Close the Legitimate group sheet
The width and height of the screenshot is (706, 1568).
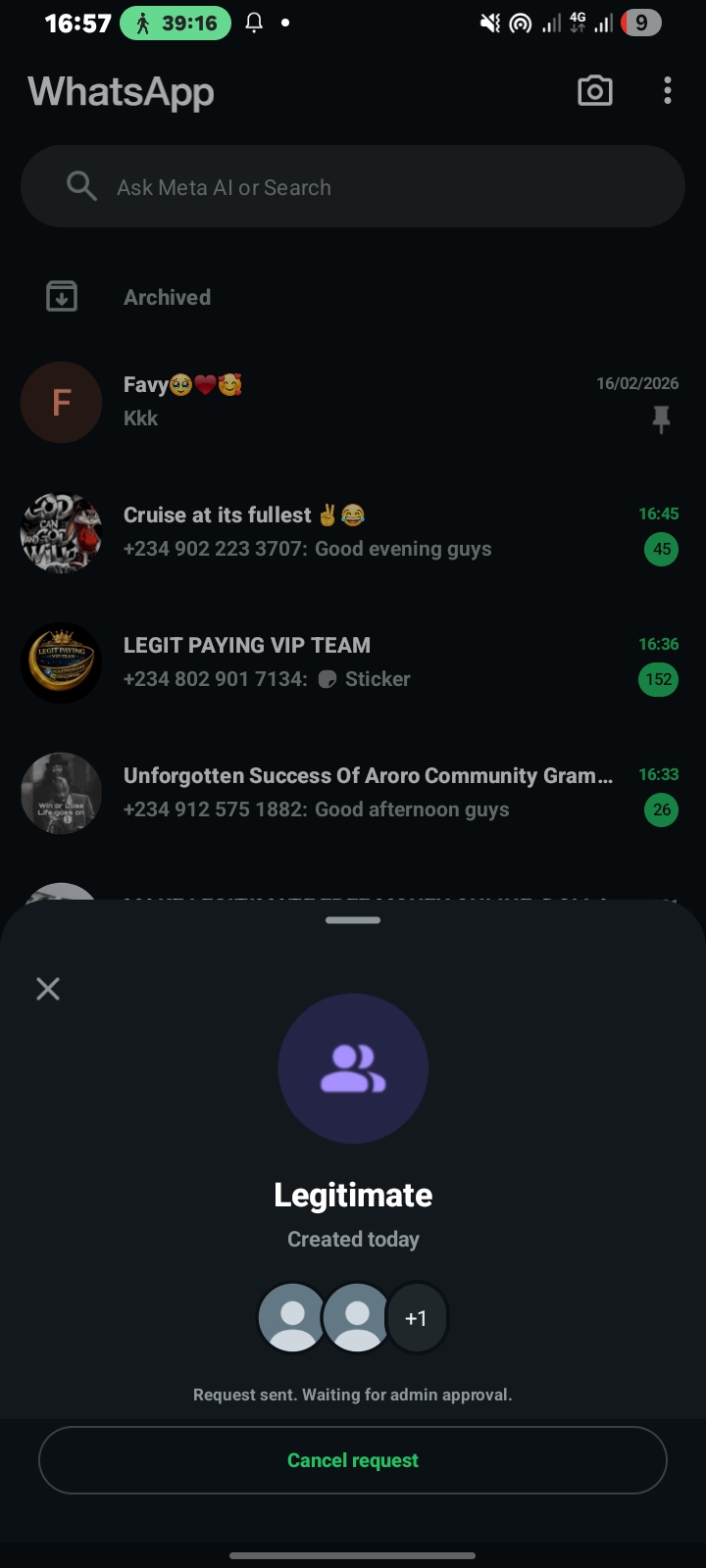point(48,989)
